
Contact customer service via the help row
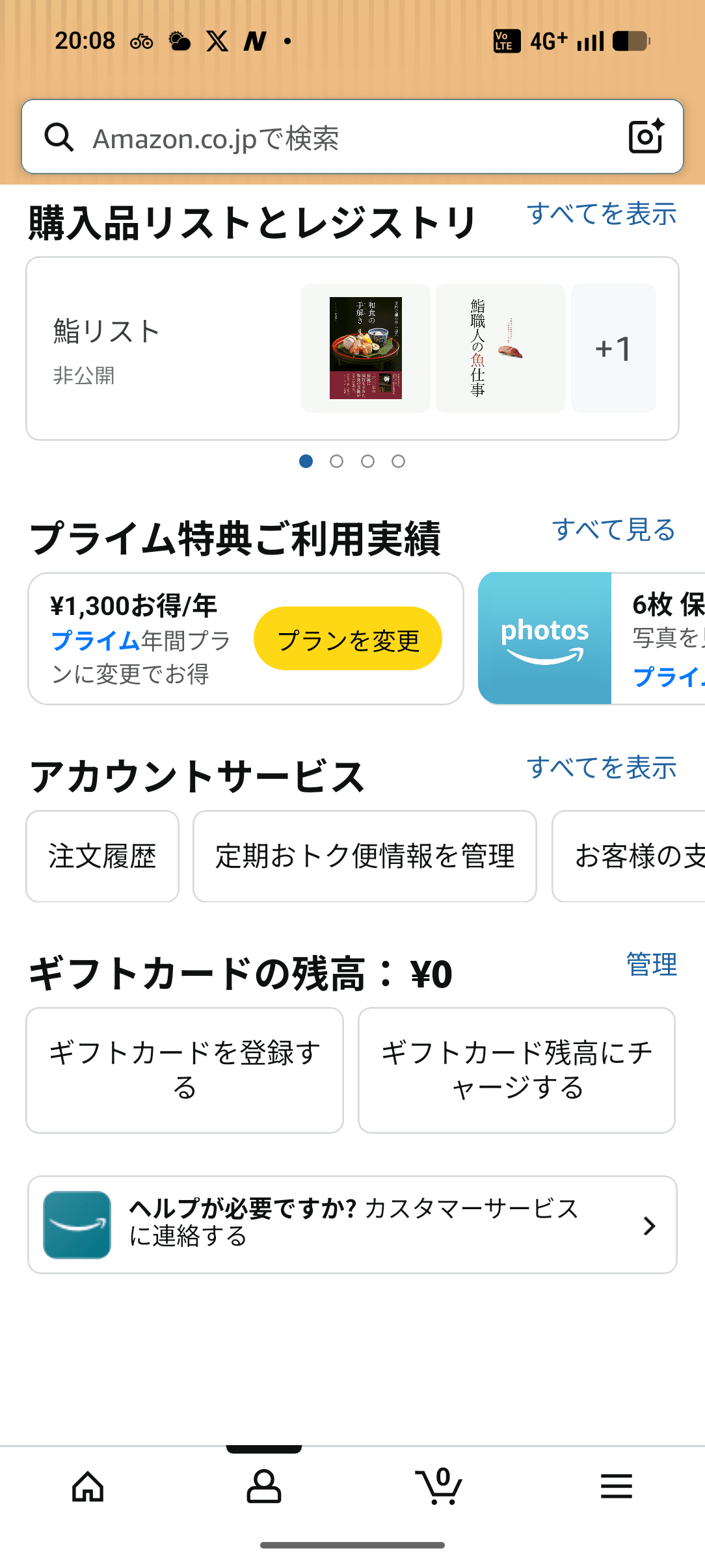click(x=352, y=1224)
